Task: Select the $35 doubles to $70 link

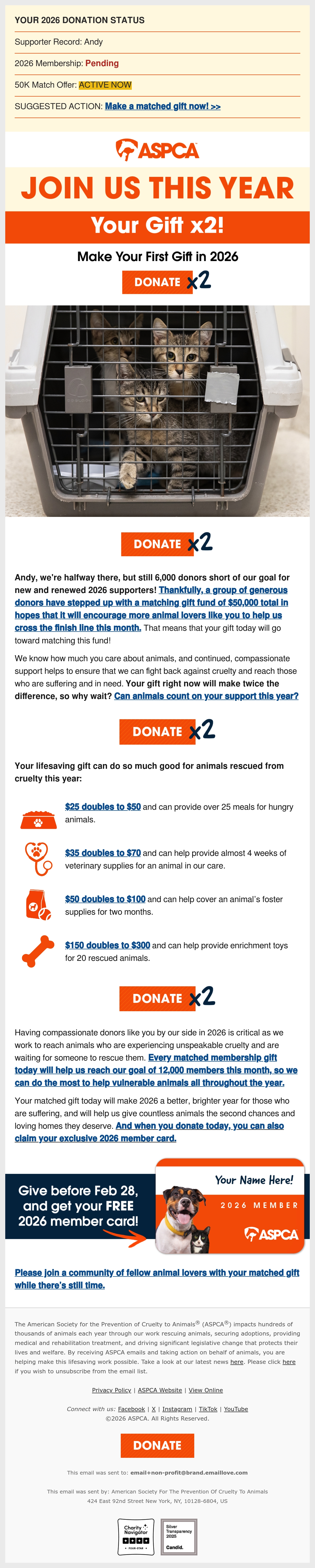Action: (103, 853)
